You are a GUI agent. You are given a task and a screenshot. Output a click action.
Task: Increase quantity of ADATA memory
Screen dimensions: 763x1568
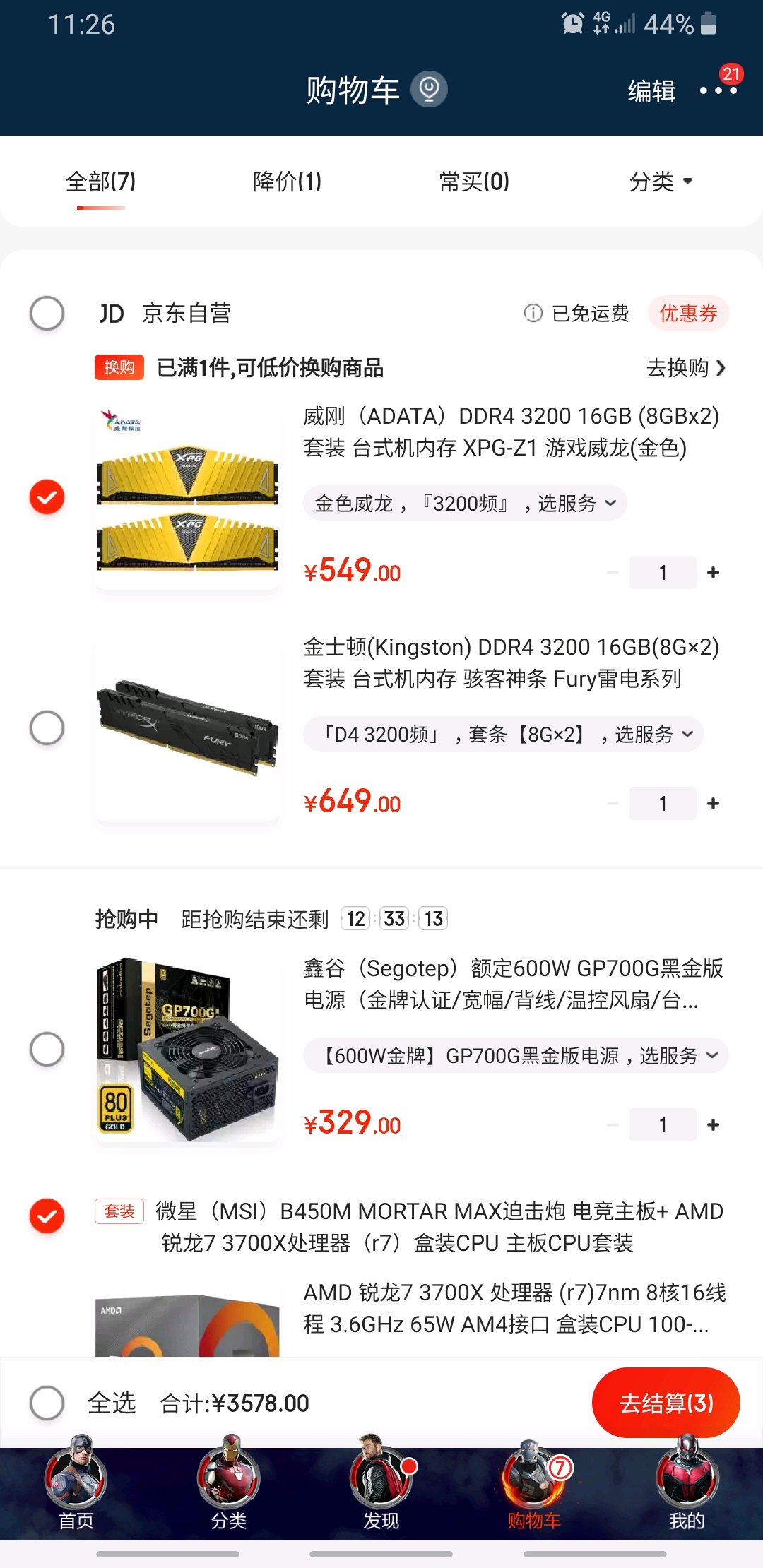tap(713, 572)
